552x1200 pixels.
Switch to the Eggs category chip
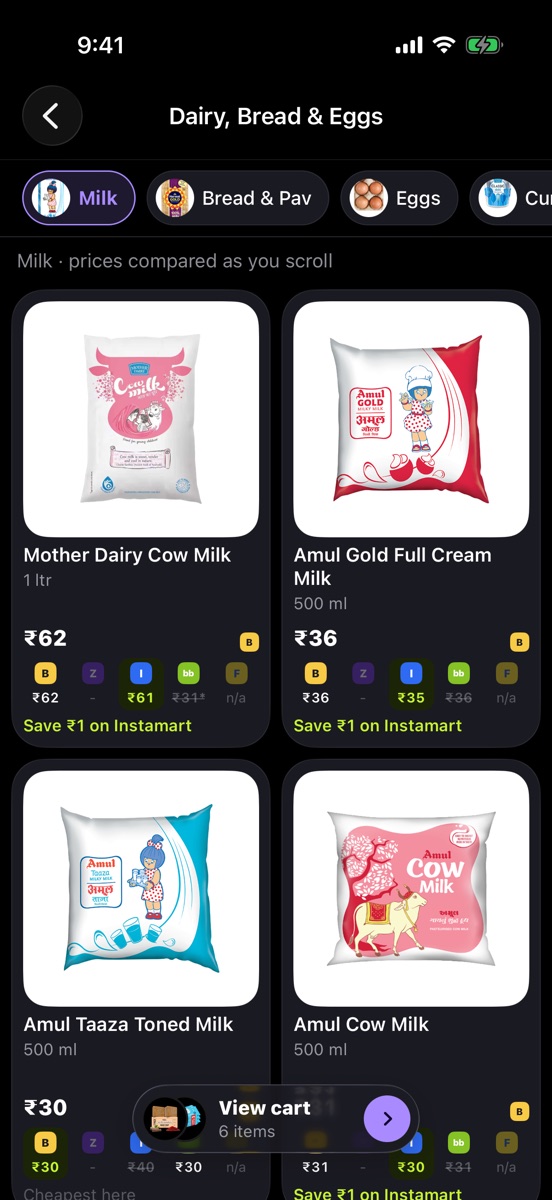point(399,198)
